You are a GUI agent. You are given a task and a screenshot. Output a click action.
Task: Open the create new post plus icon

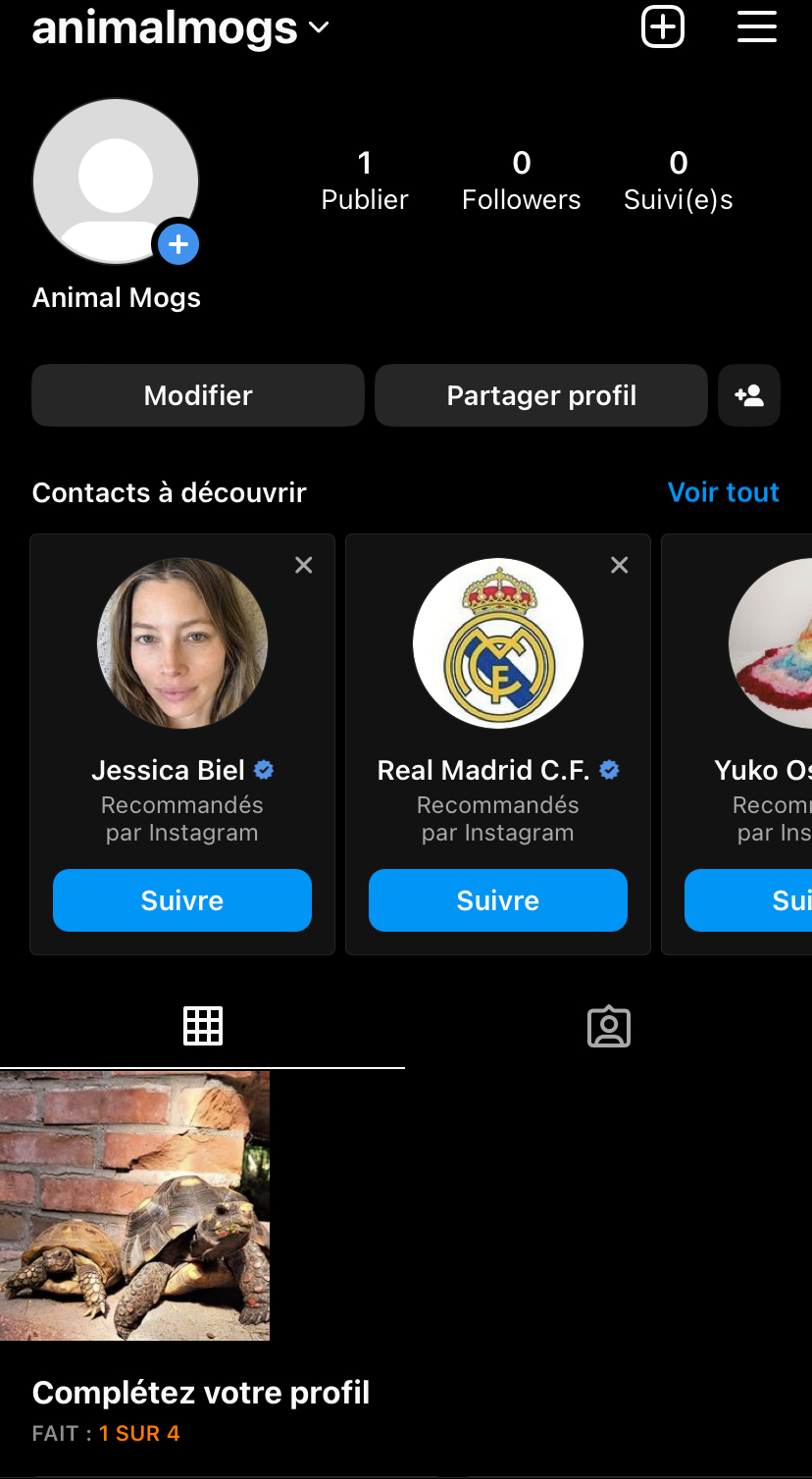click(663, 26)
